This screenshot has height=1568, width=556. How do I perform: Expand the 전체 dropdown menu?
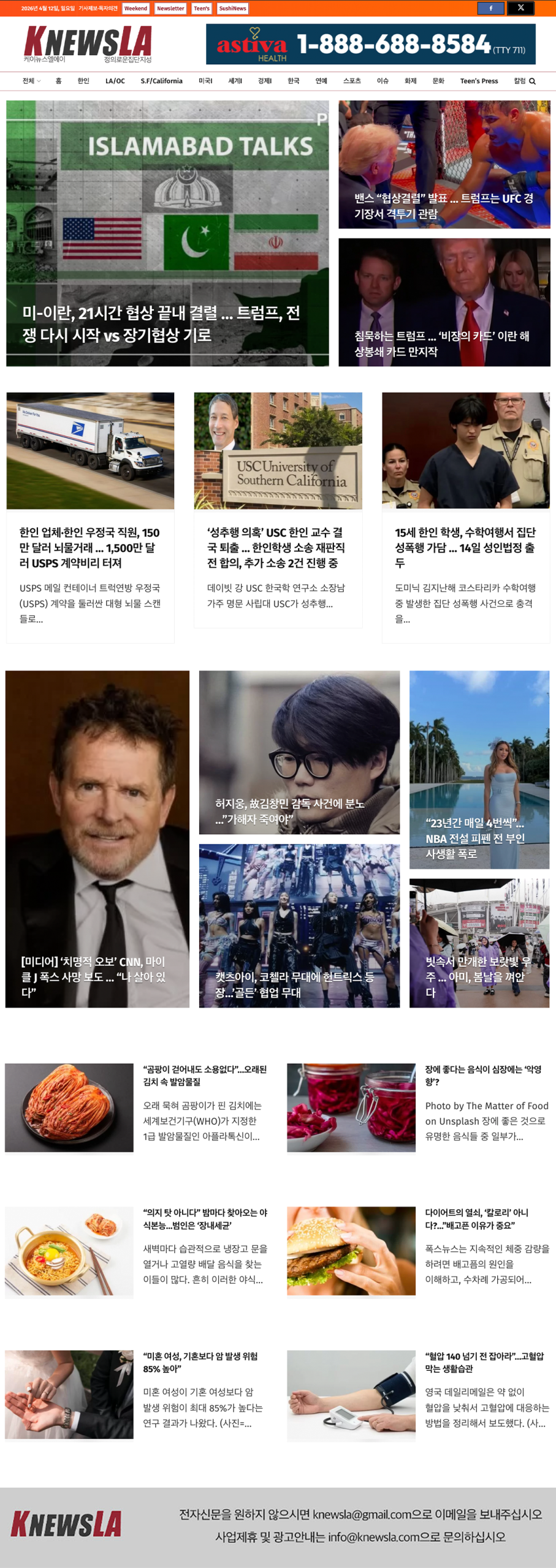[31, 81]
